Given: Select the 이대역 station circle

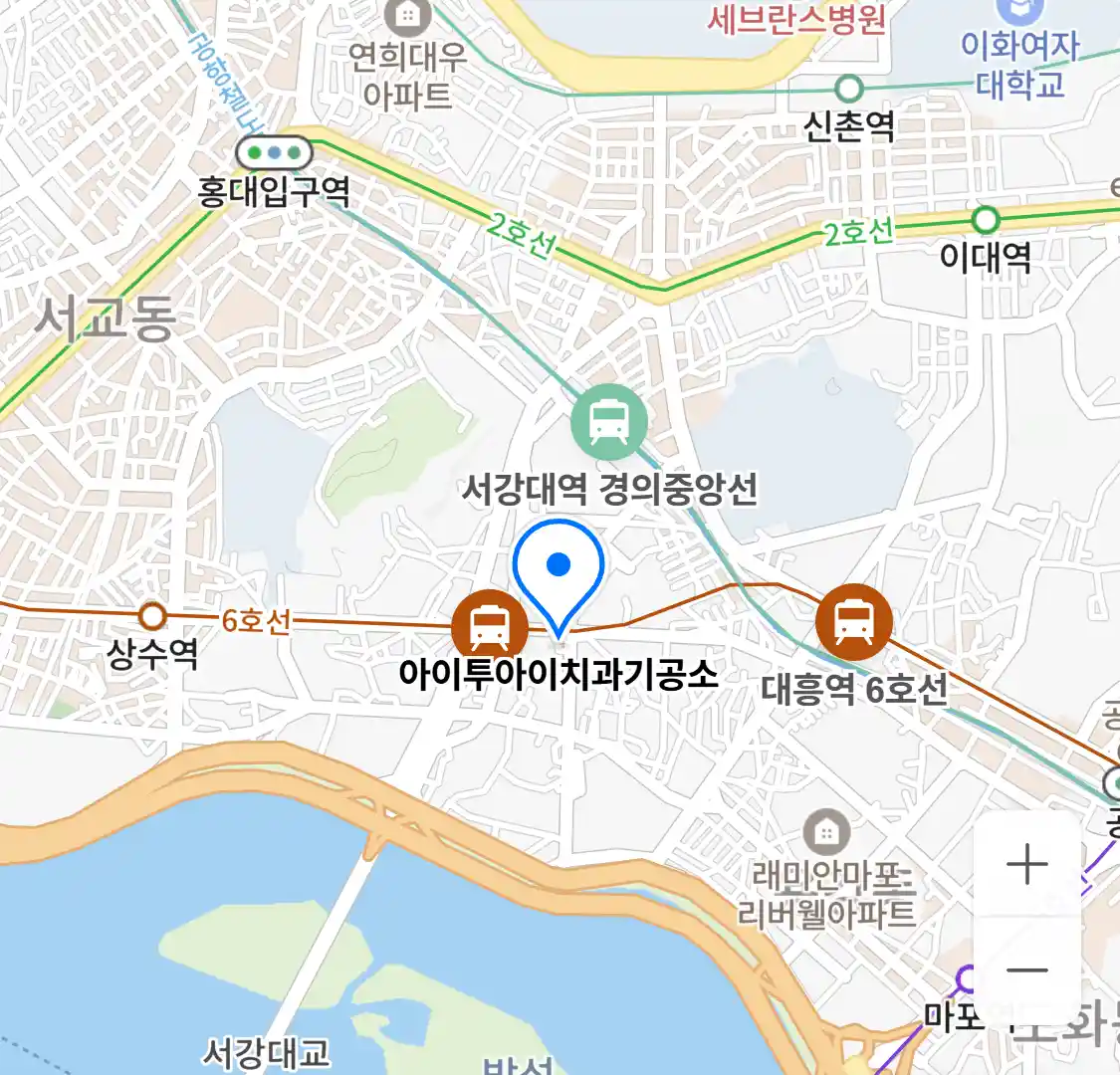Looking at the screenshot, I should [985, 219].
